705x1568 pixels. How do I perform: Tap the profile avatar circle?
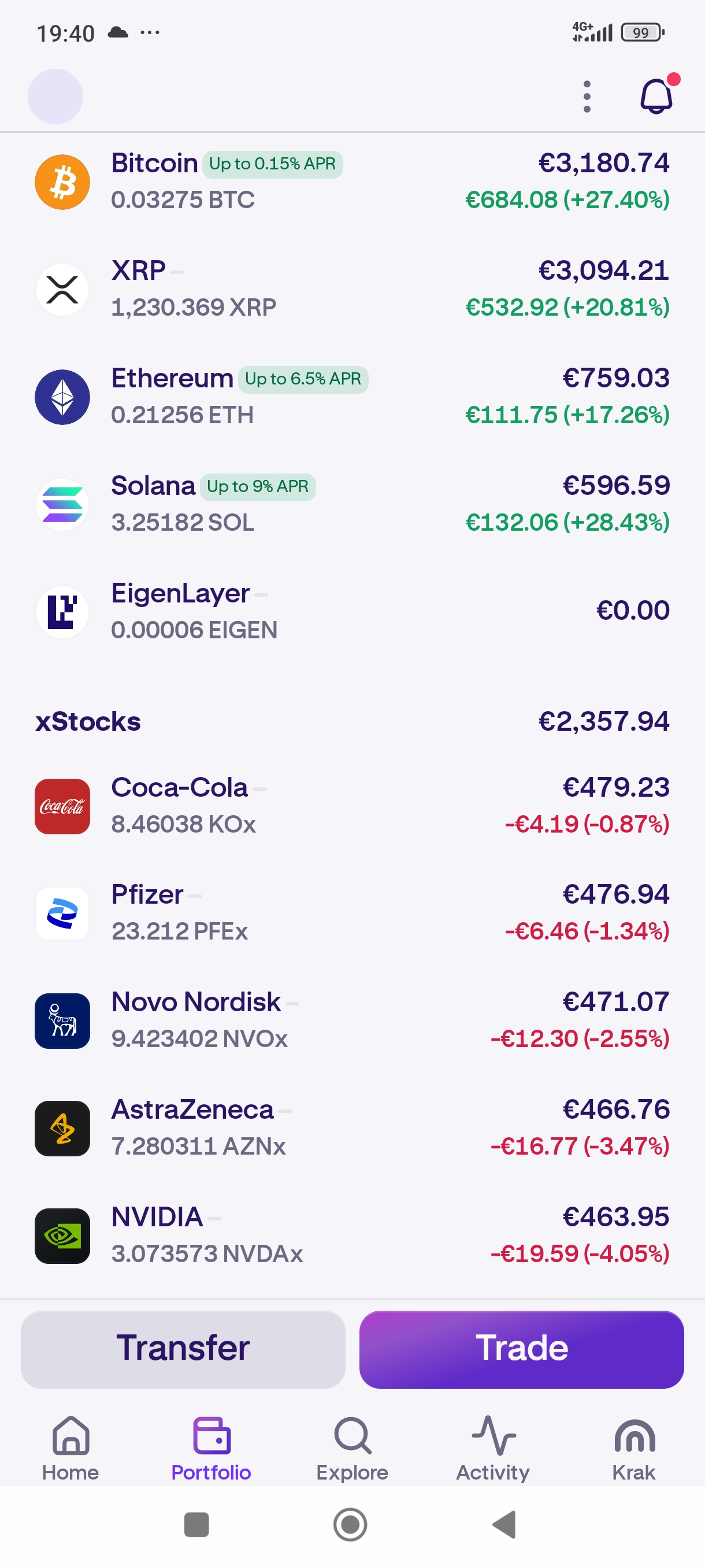pyautogui.click(x=55, y=97)
